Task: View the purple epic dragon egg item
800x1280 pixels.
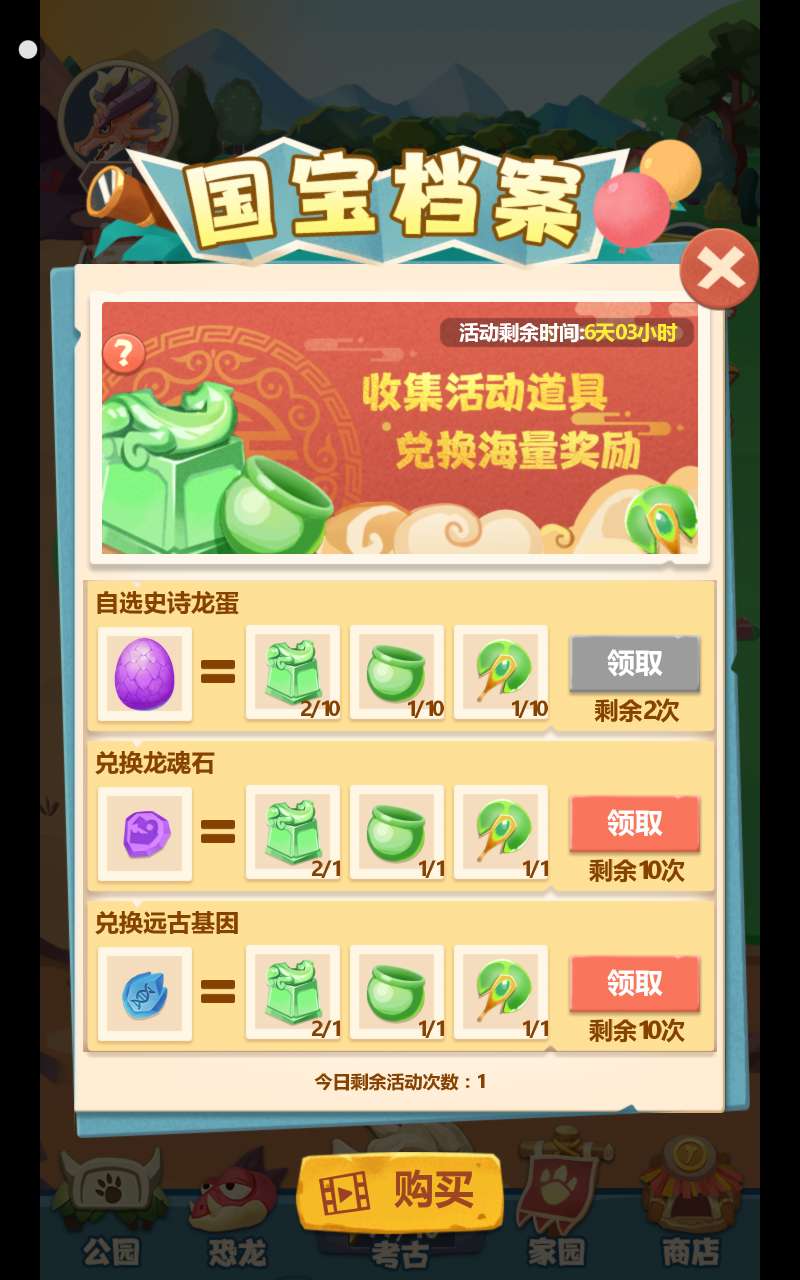Action: point(145,673)
